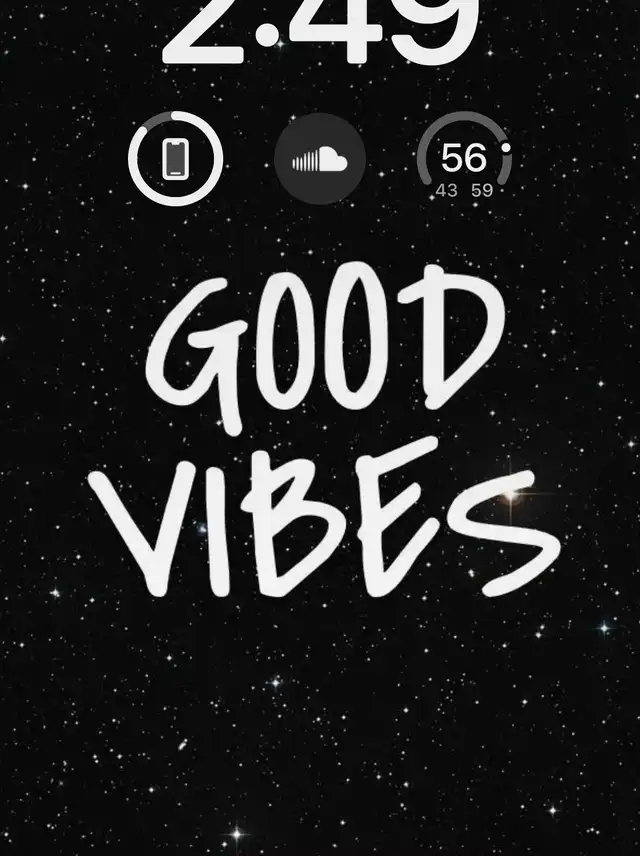
Task: Open the SoundCloud lock screen widget
Action: tap(320, 160)
